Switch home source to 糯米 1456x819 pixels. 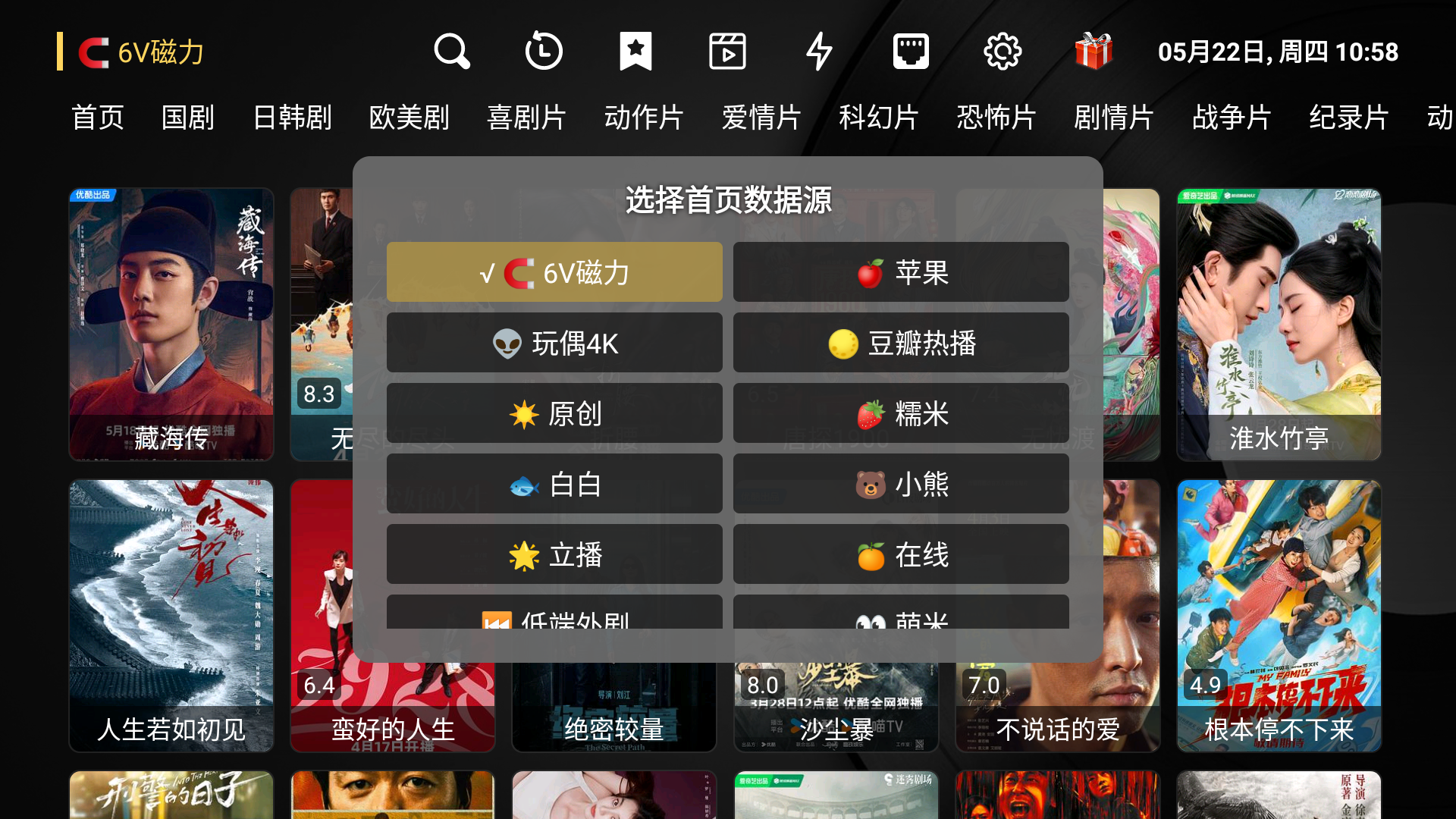tap(901, 413)
